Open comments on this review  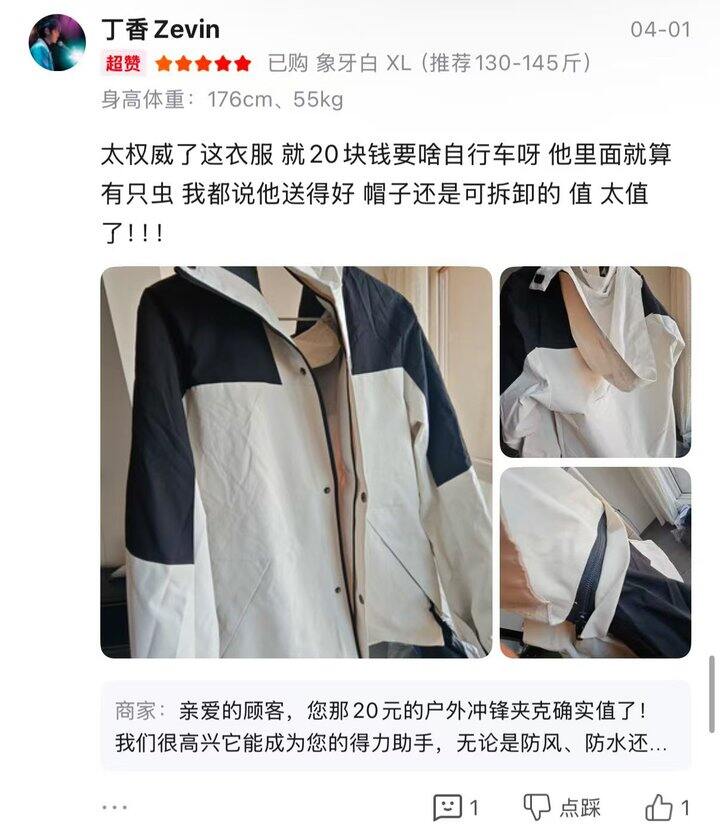point(456,806)
